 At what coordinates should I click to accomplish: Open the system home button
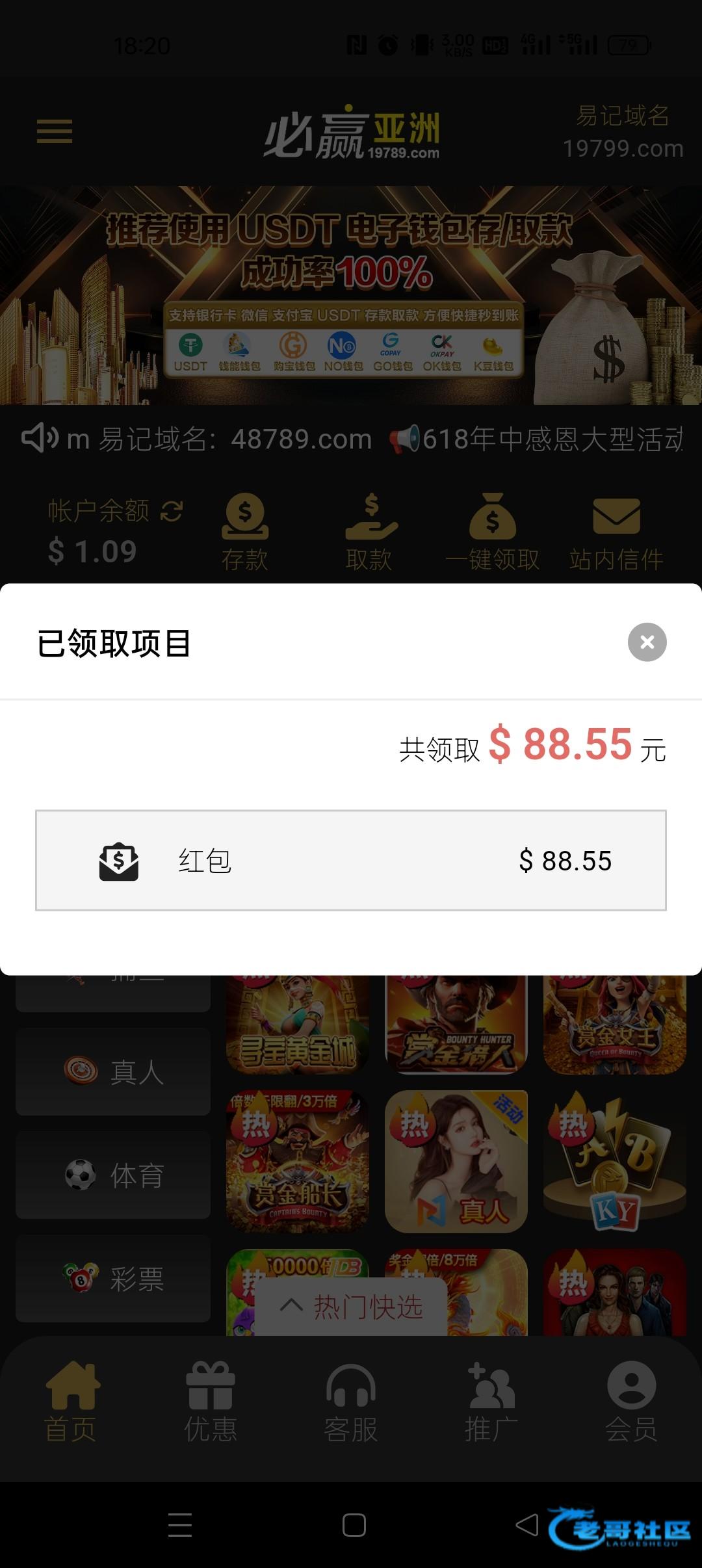(x=354, y=1525)
